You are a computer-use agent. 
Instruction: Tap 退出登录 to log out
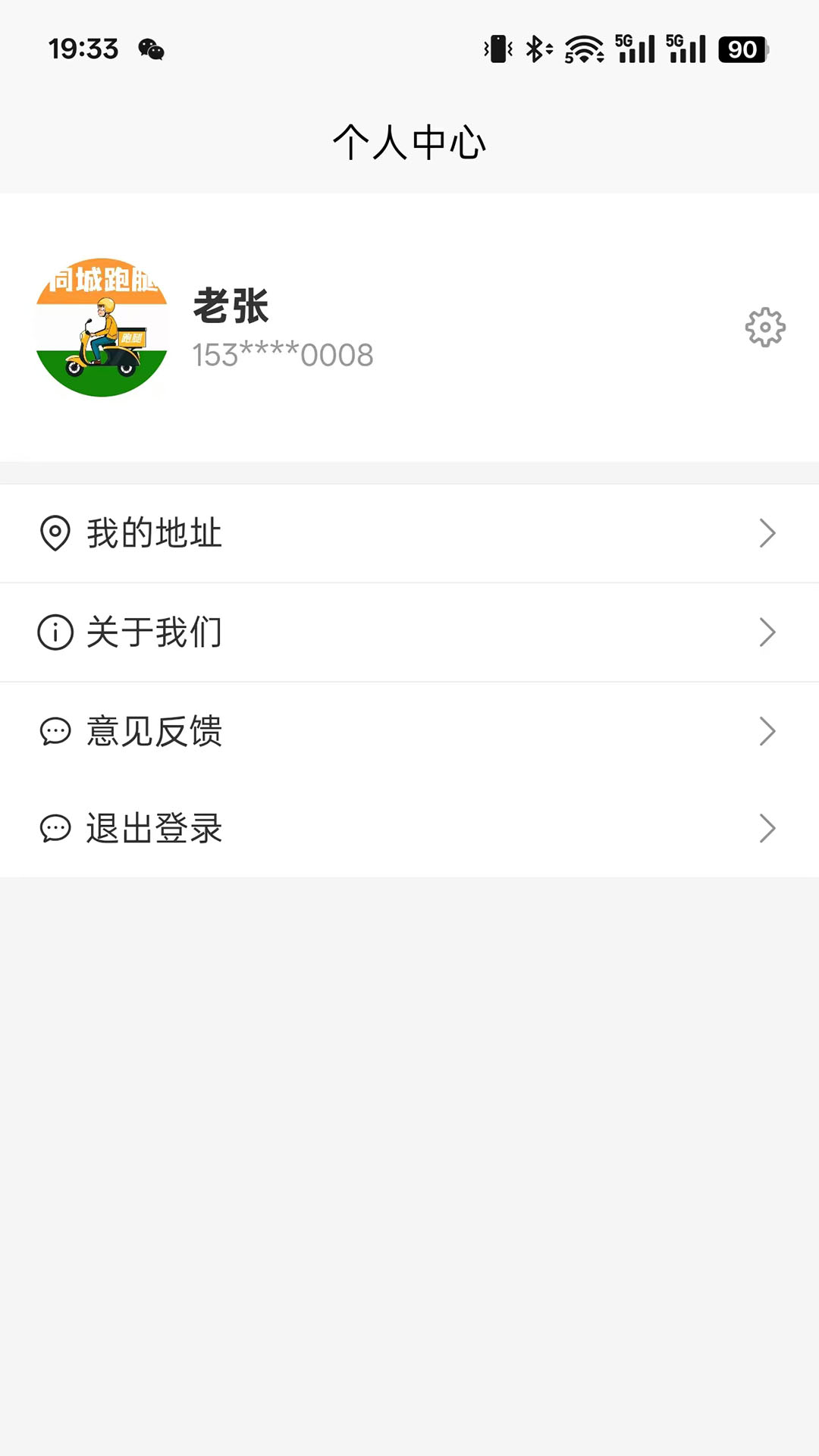[153, 829]
